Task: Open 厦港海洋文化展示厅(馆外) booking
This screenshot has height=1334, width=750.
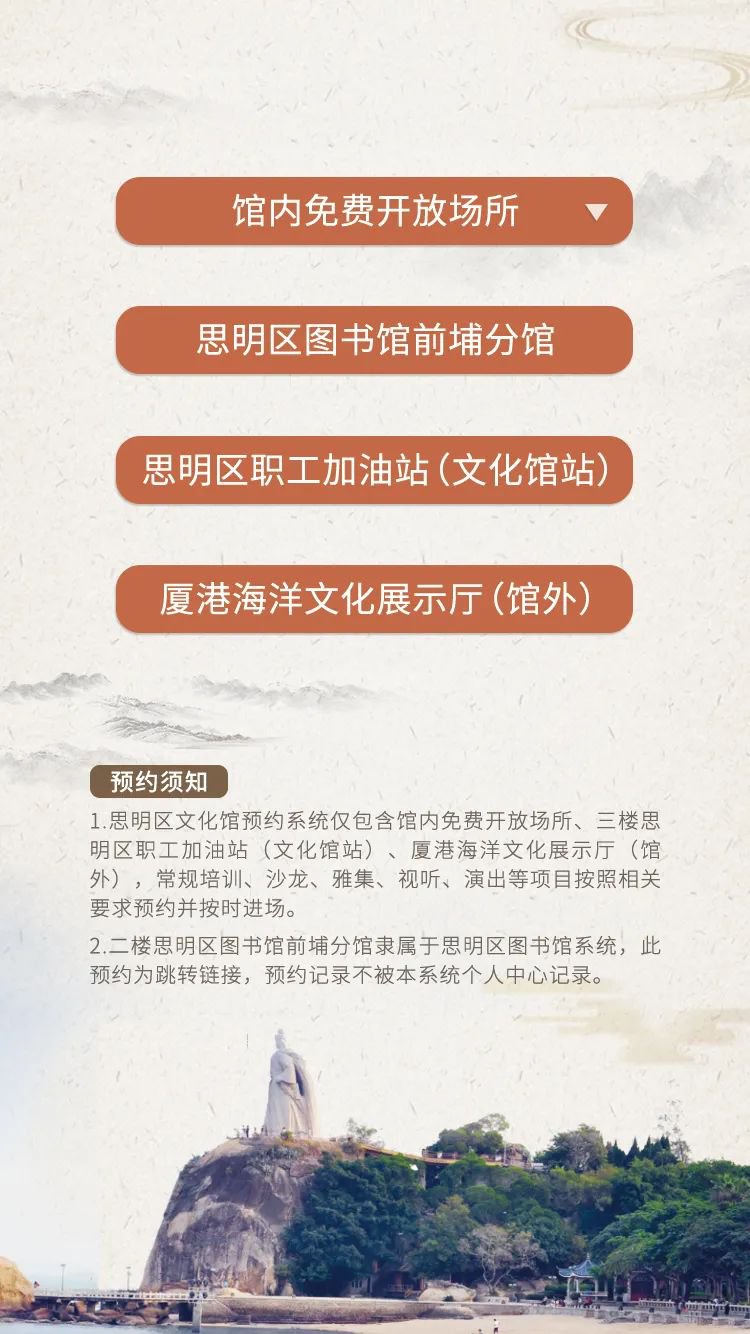Action: click(x=374, y=599)
